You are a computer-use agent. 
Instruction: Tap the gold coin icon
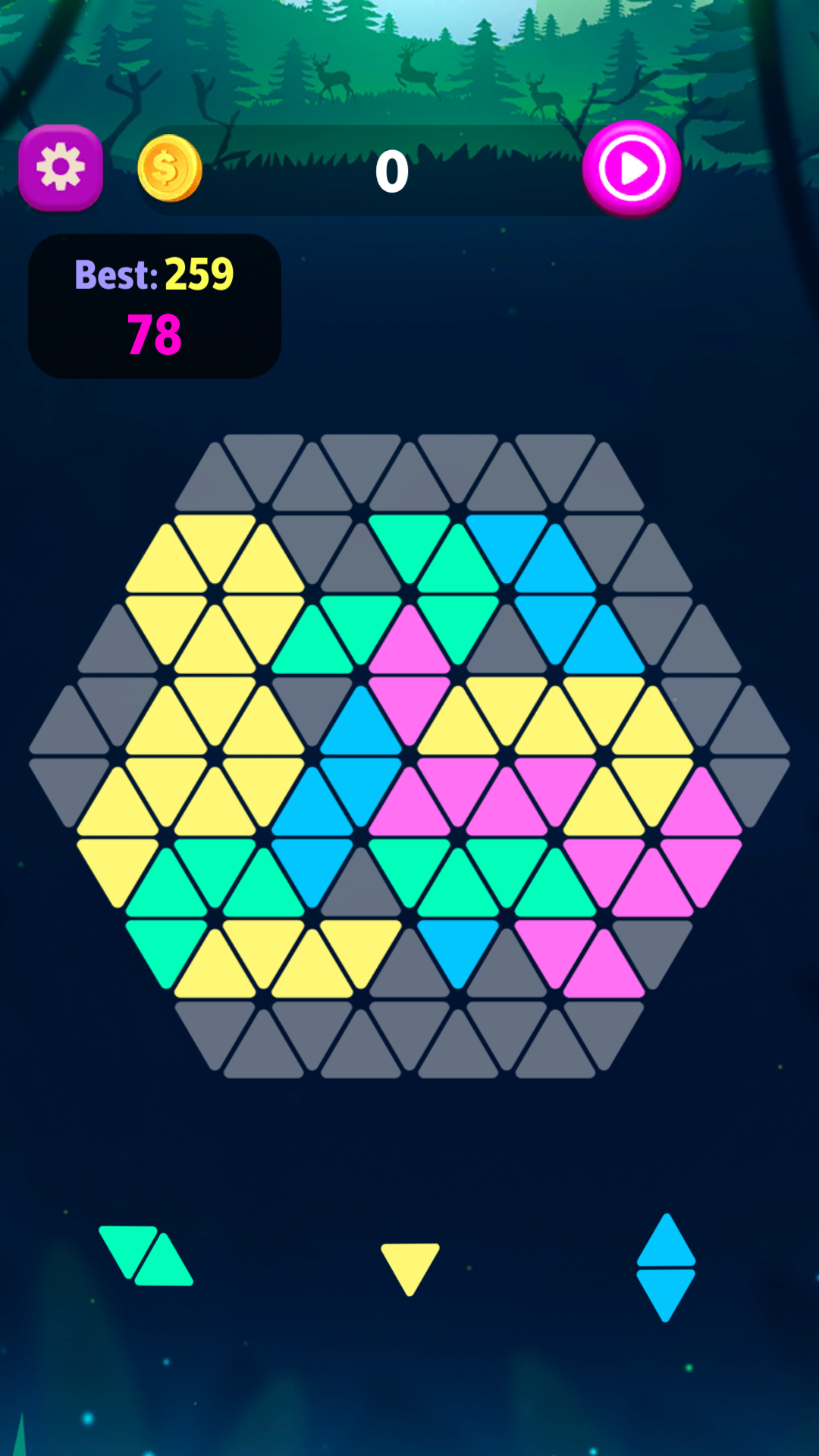click(170, 168)
